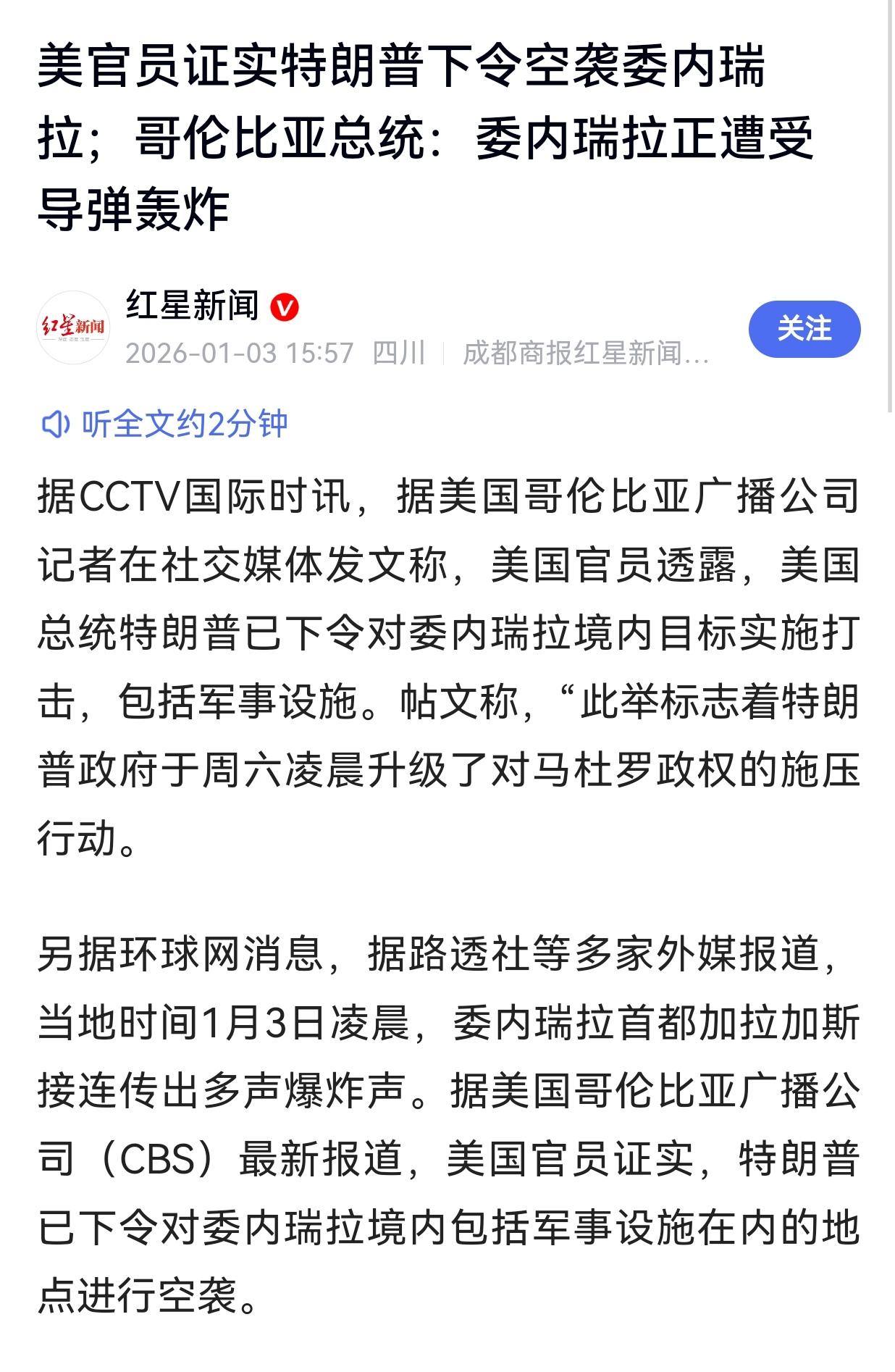Click the publisher name 红星新闻
This screenshot has height=1372, width=895.
[194, 306]
